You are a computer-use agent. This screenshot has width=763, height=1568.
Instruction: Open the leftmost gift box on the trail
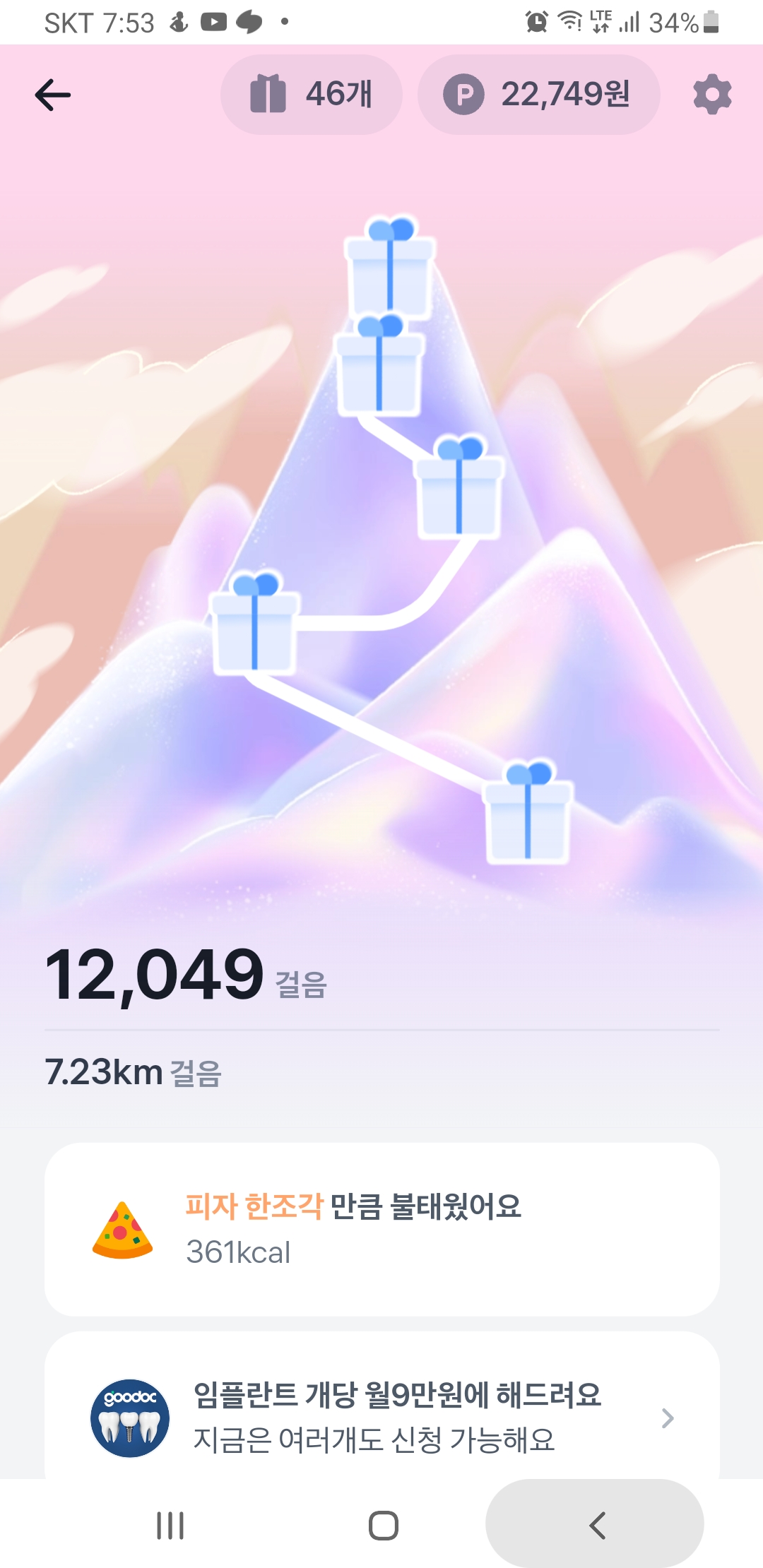(x=255, y=624)
